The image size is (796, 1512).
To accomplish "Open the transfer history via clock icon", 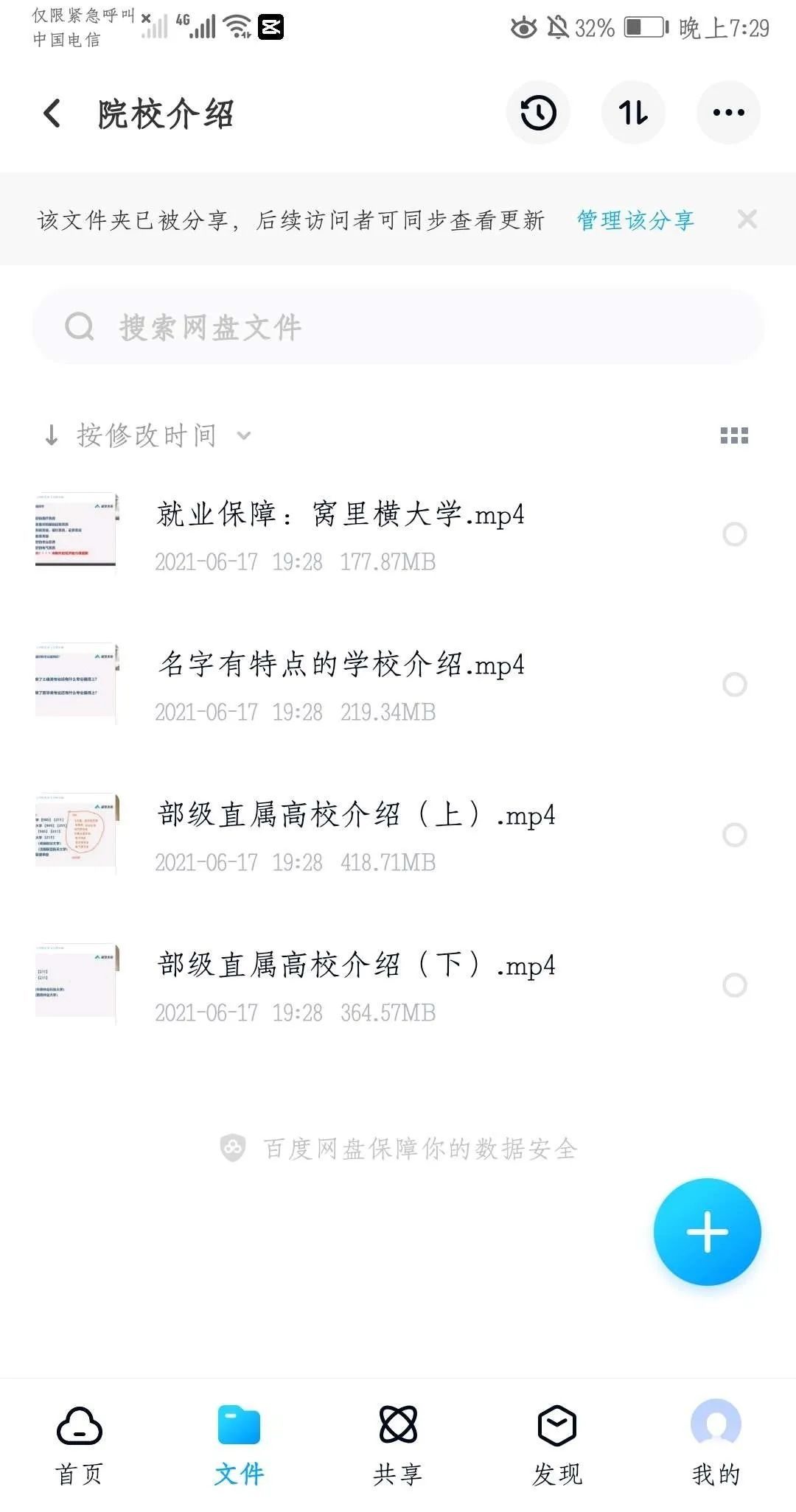I will tap(538, 112).
